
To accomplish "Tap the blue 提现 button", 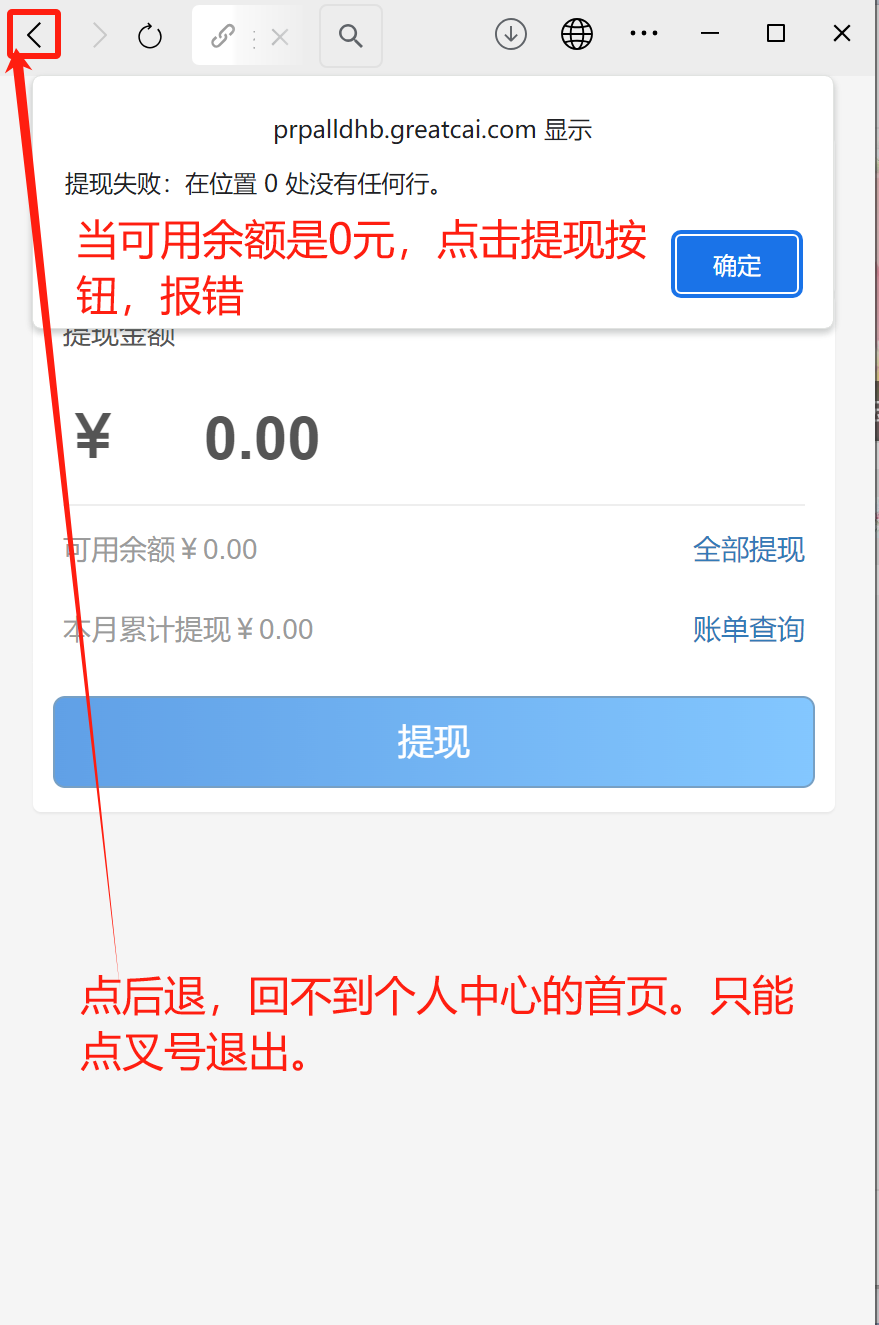I will 433,742.
